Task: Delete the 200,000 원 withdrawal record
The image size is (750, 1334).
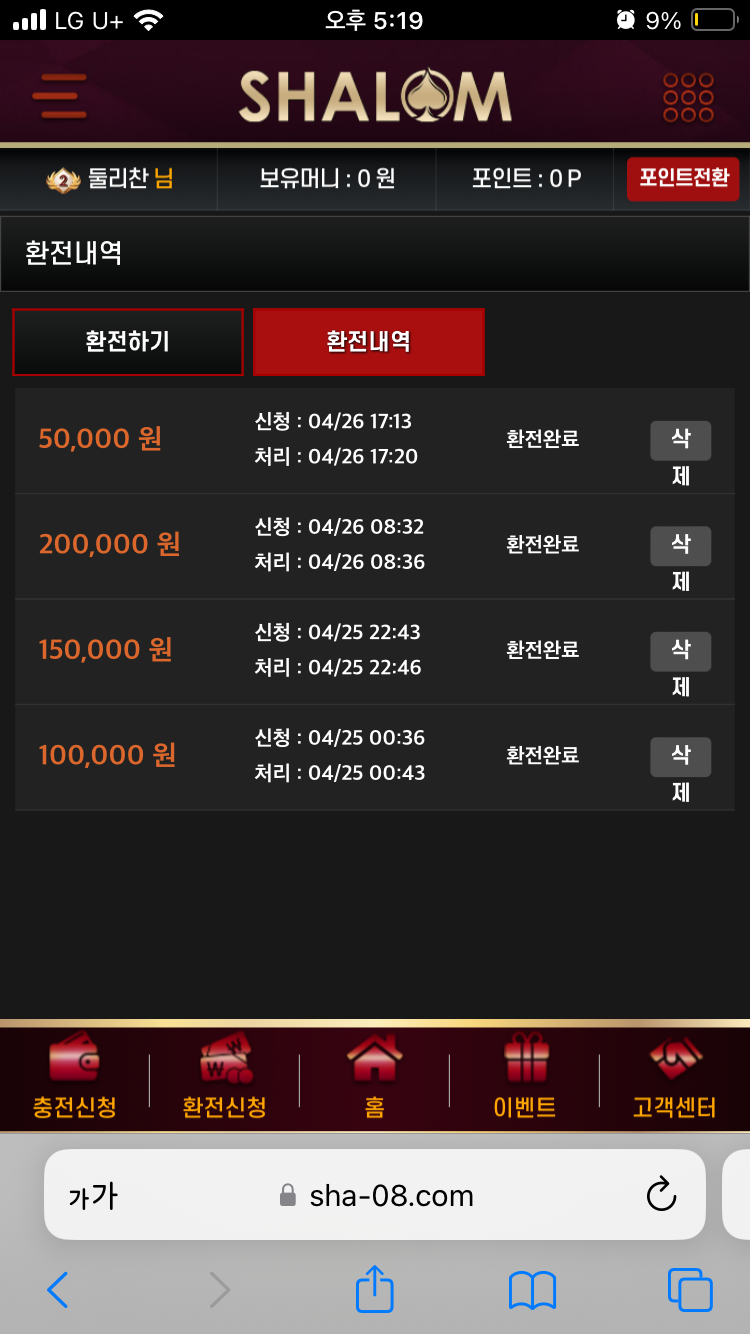Action: [x=680, y=546]
